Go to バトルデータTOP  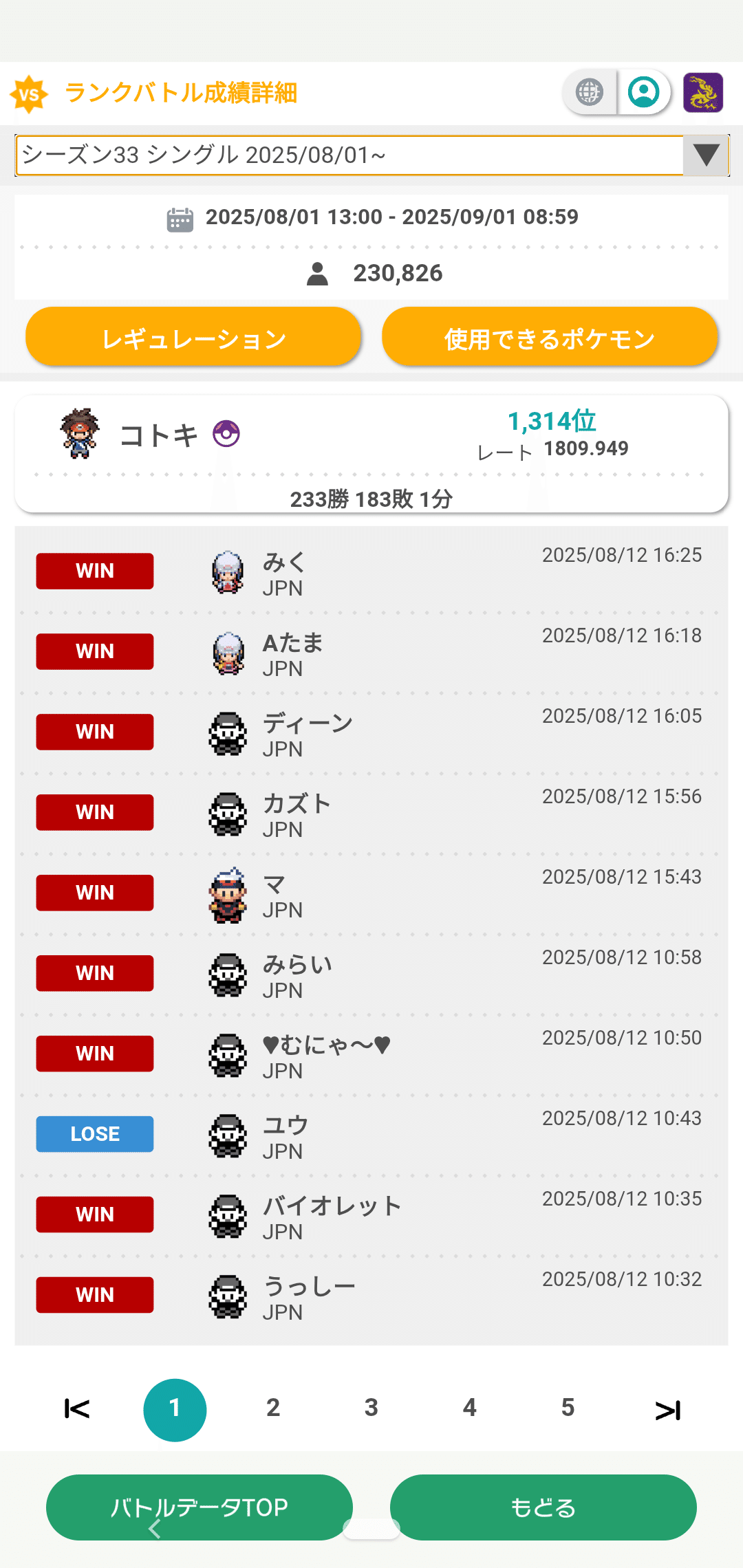pyautogui.click(x=198, y=1507)
